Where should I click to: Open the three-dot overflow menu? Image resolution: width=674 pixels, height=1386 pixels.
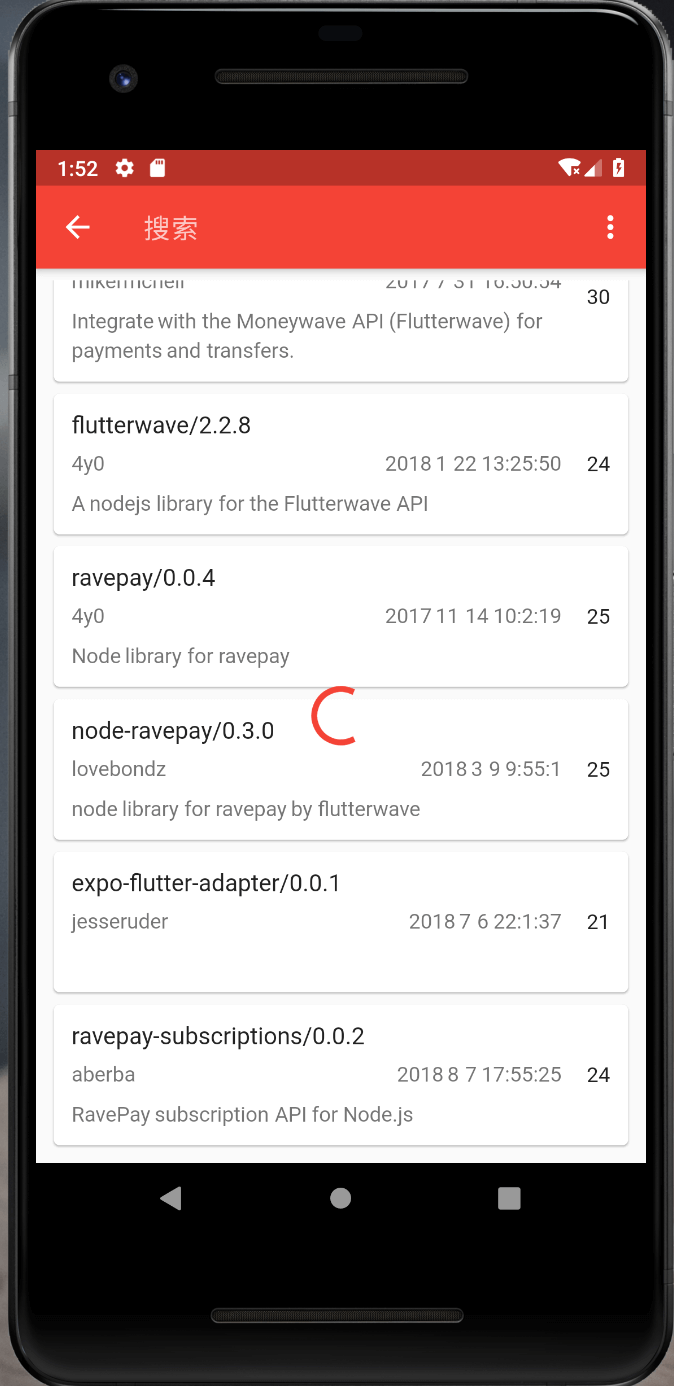coord(610,228)
